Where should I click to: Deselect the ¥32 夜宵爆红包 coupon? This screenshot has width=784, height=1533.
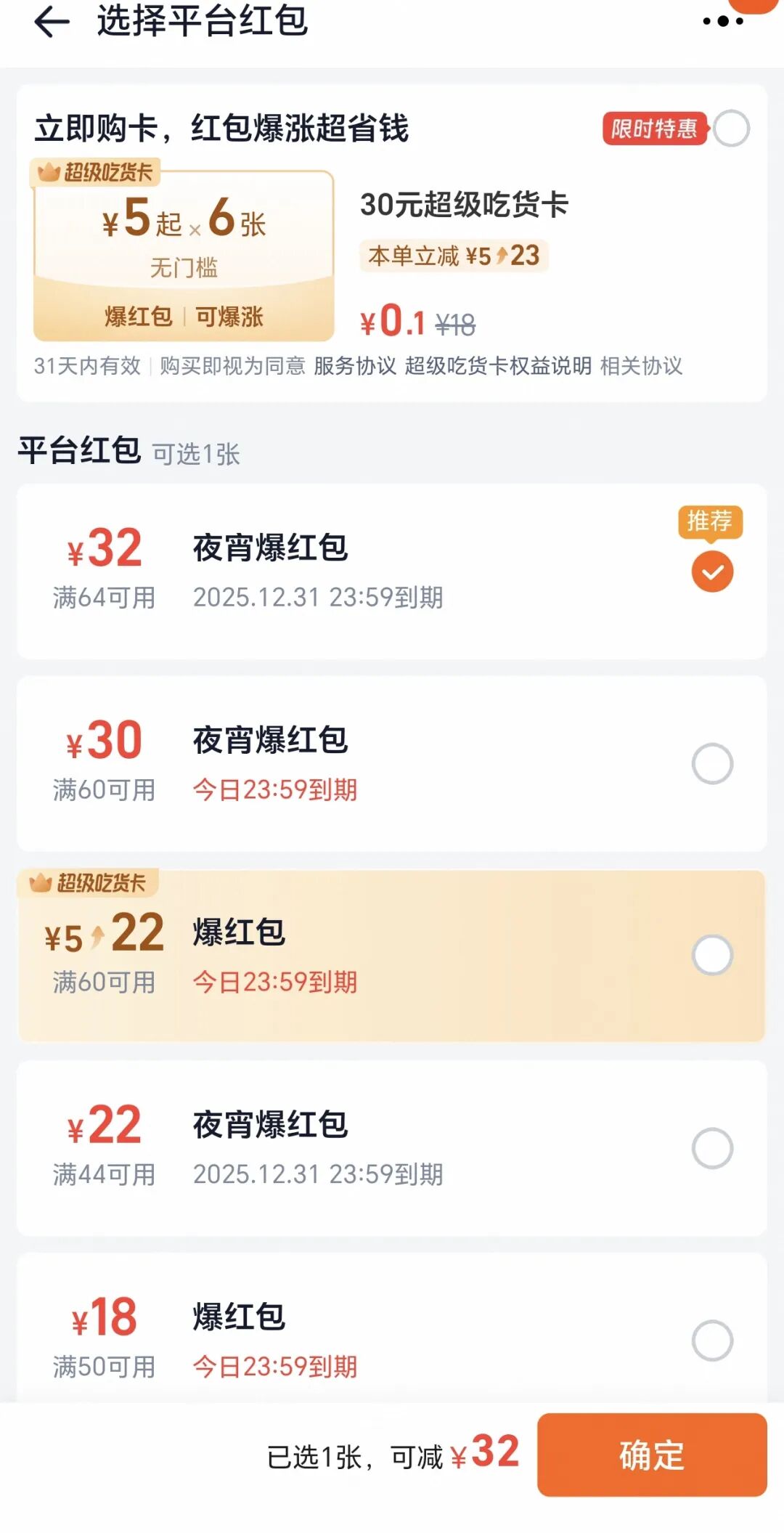pos(712,572)
